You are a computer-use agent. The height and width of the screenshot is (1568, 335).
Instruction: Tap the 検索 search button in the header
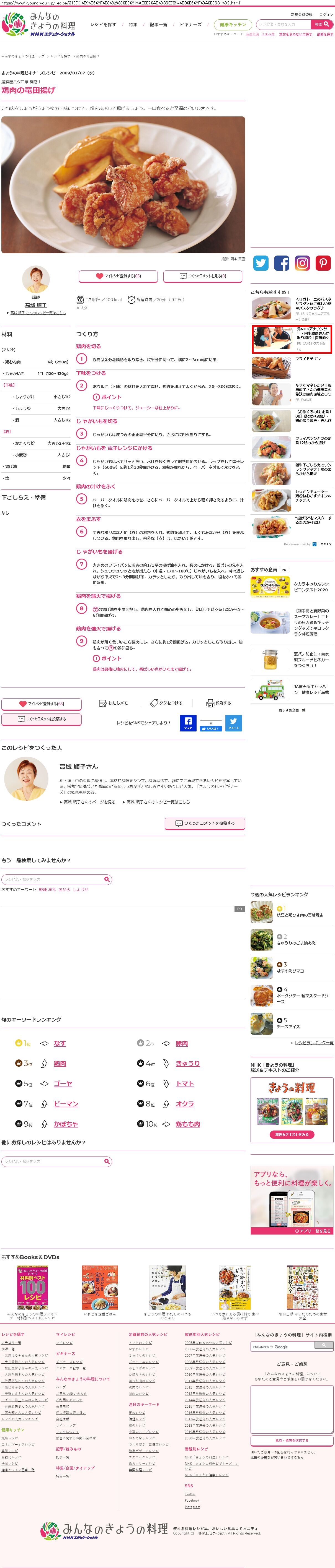tap(322, 24)
